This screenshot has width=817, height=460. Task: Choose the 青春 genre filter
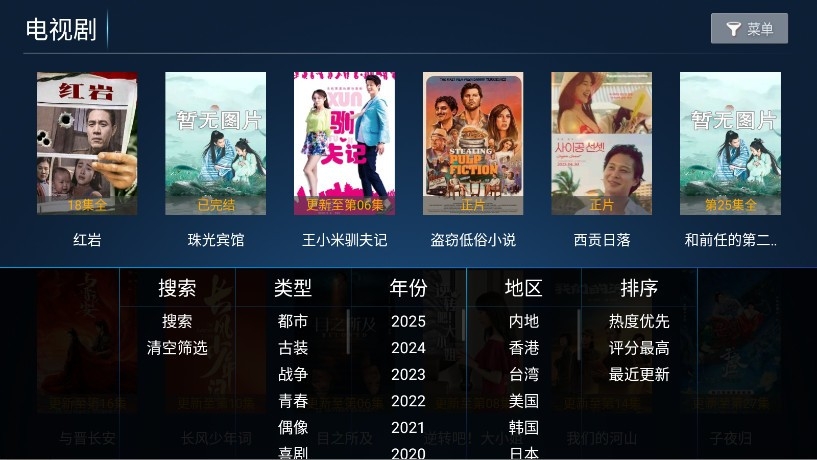point(293,401)
